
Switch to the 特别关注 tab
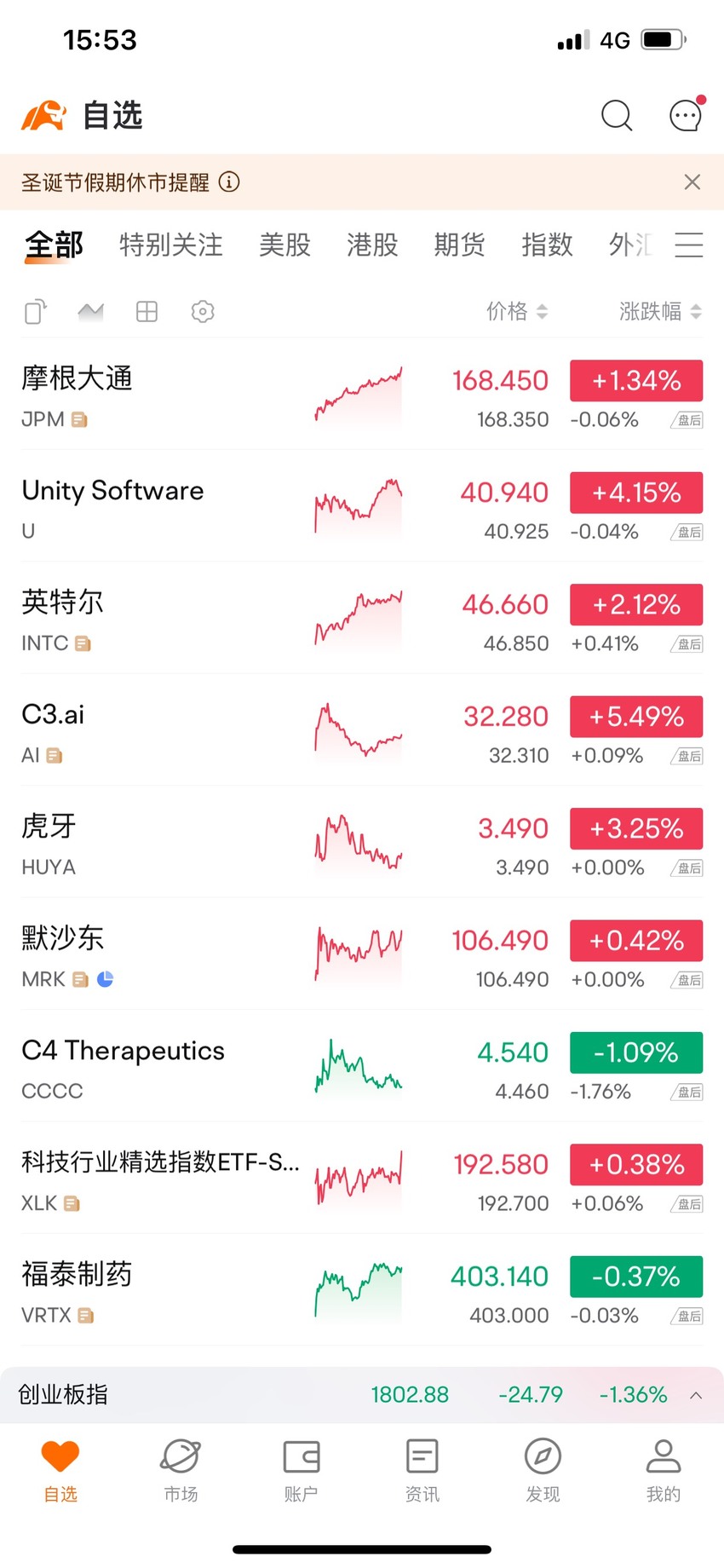click(x=171, y=245)
